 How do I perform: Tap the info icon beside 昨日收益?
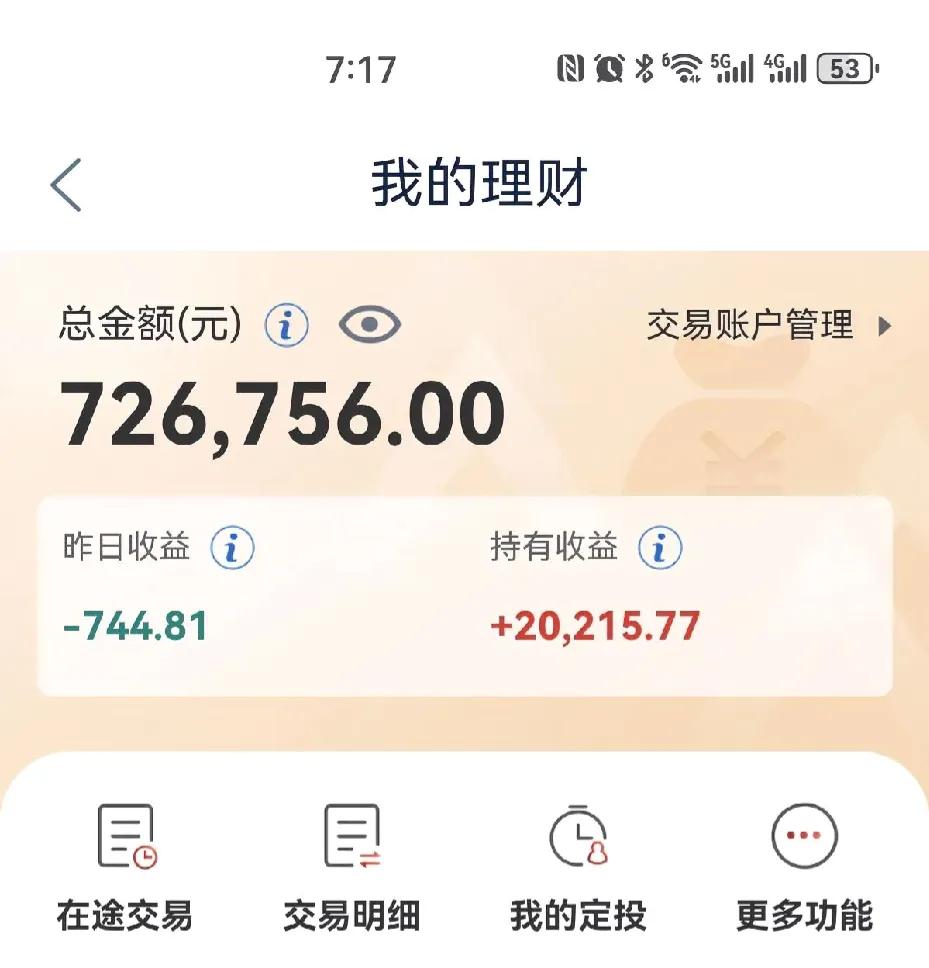233,547
